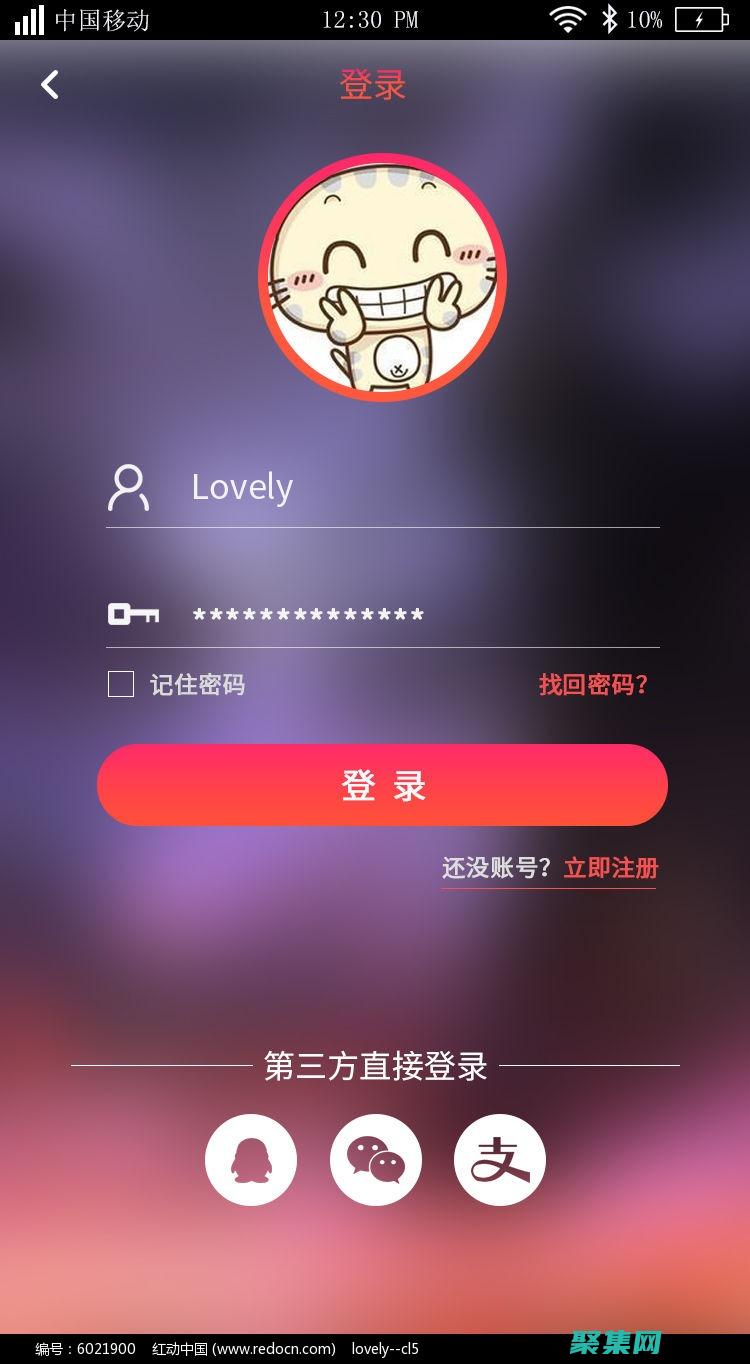750x1364 pixels.
Task: Sign in with the QQ icon
Action: (250, 1160)
